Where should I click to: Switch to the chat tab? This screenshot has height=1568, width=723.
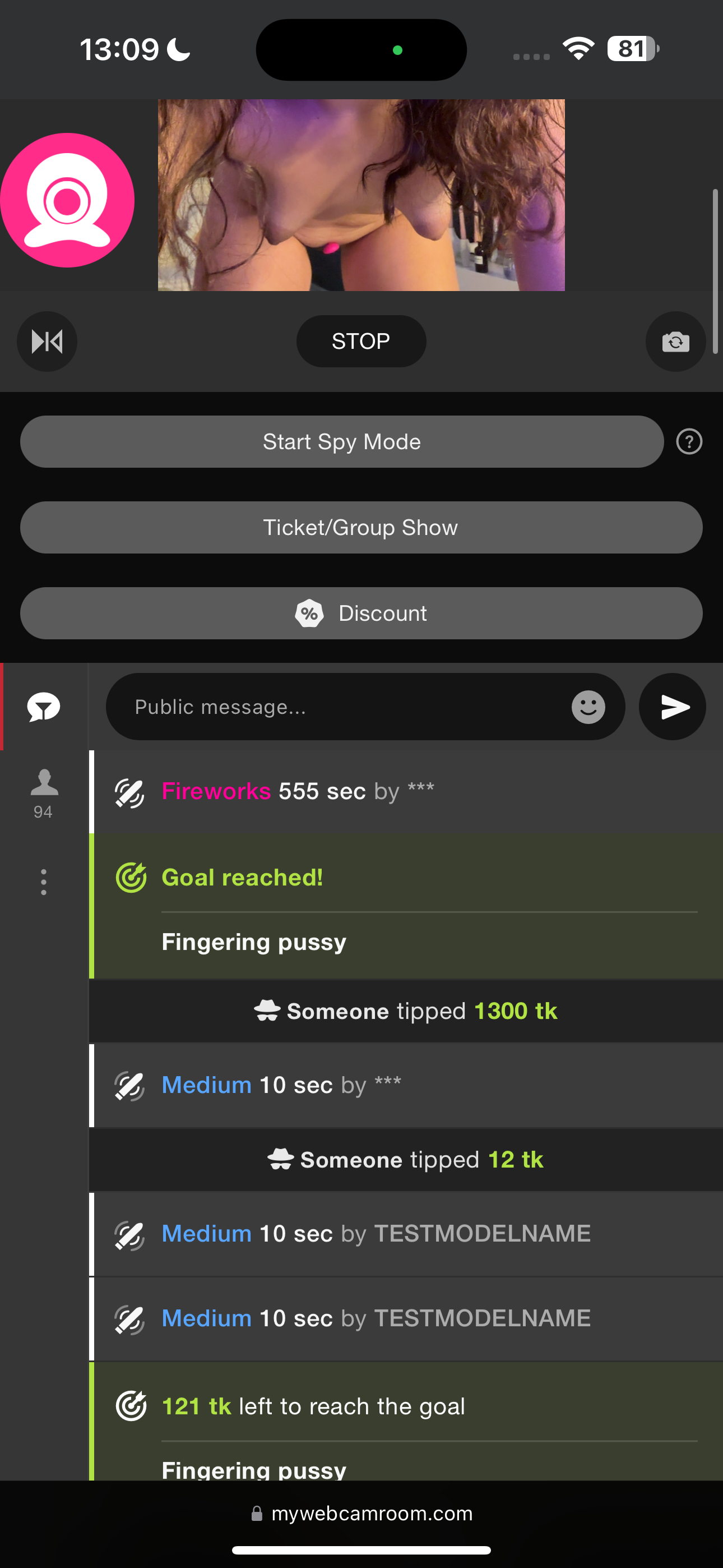coord(44,707)
